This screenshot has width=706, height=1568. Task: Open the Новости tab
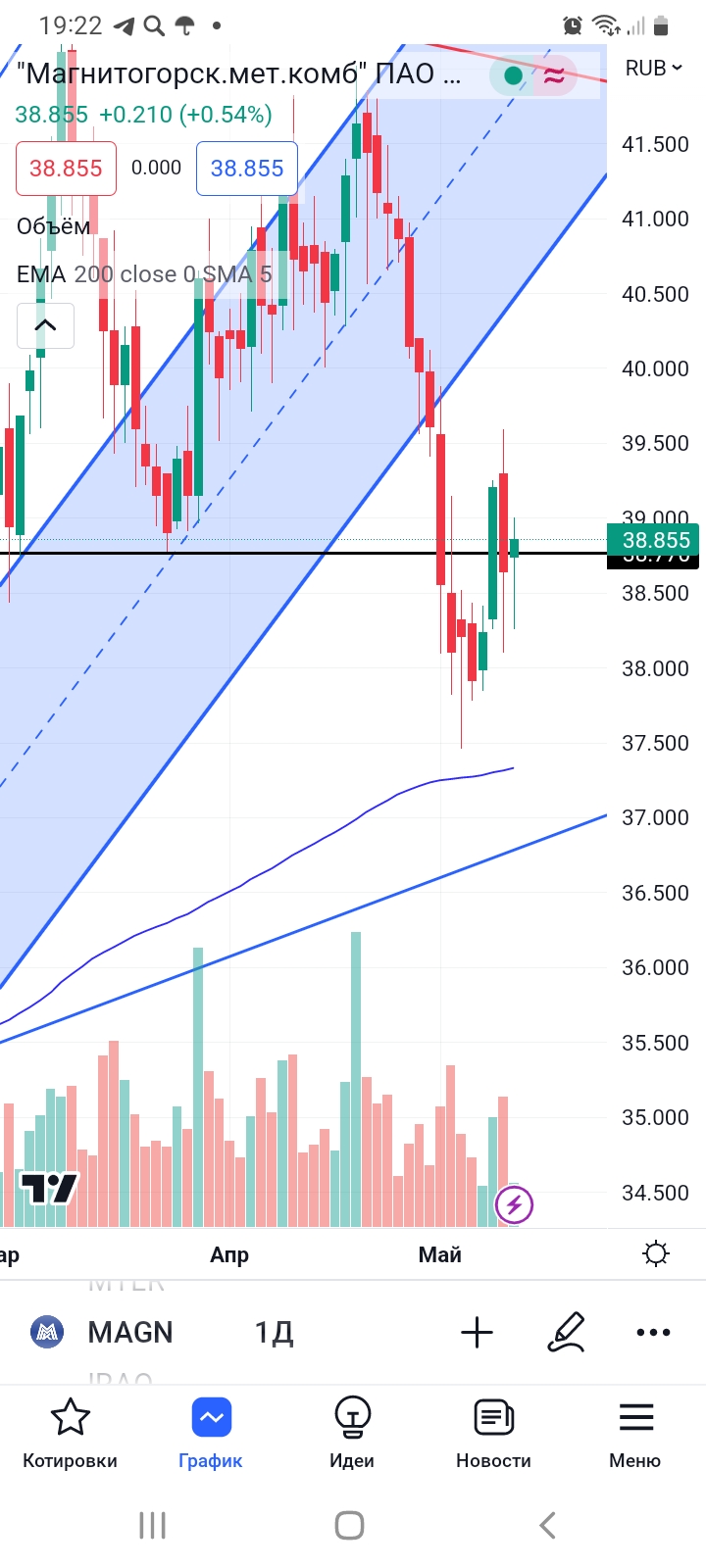(493, 1434)
